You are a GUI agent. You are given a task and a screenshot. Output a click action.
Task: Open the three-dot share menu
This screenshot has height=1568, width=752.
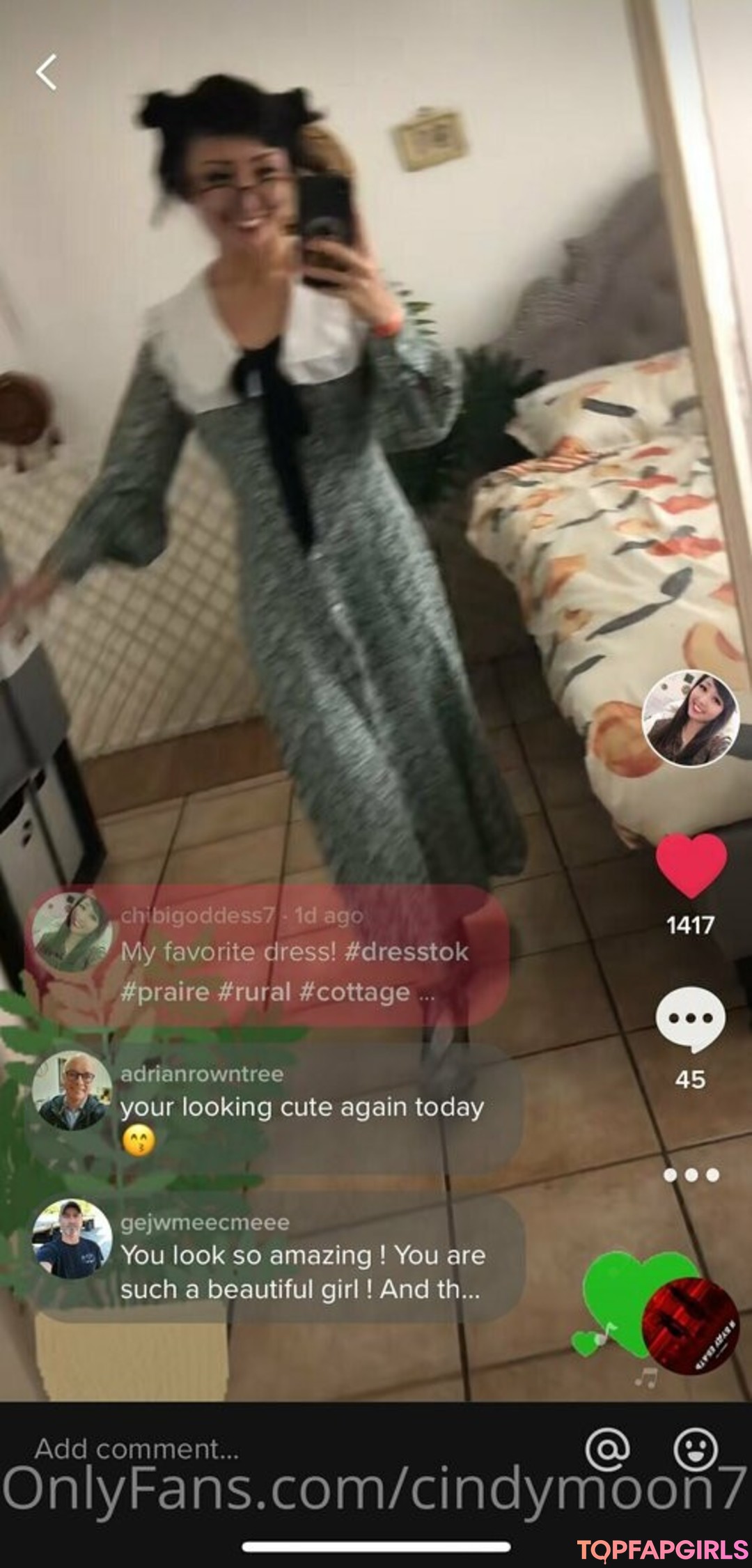coord(691,1175)
